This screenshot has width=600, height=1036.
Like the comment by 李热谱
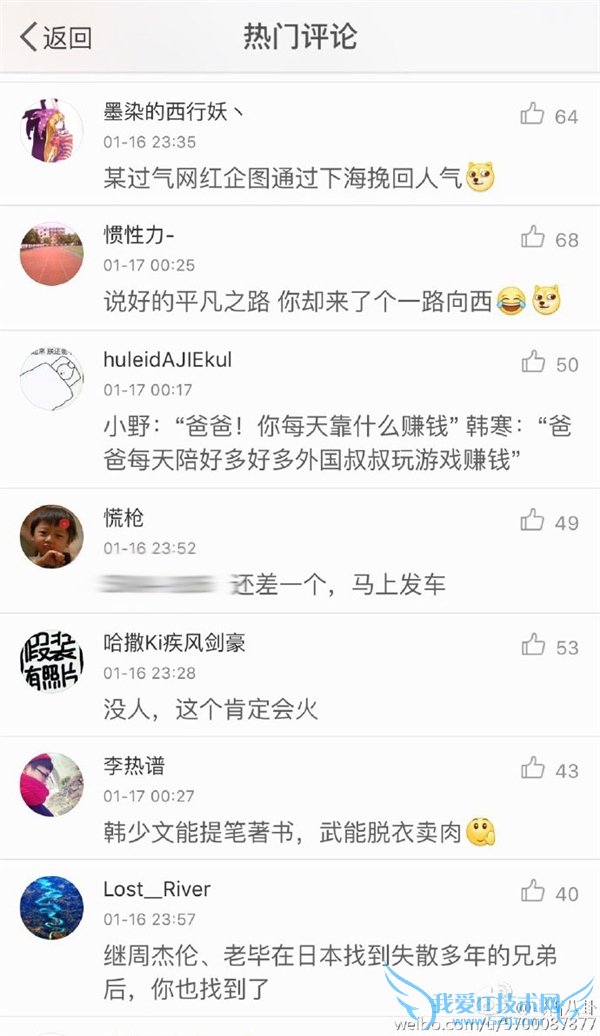(x=533, y=768)
